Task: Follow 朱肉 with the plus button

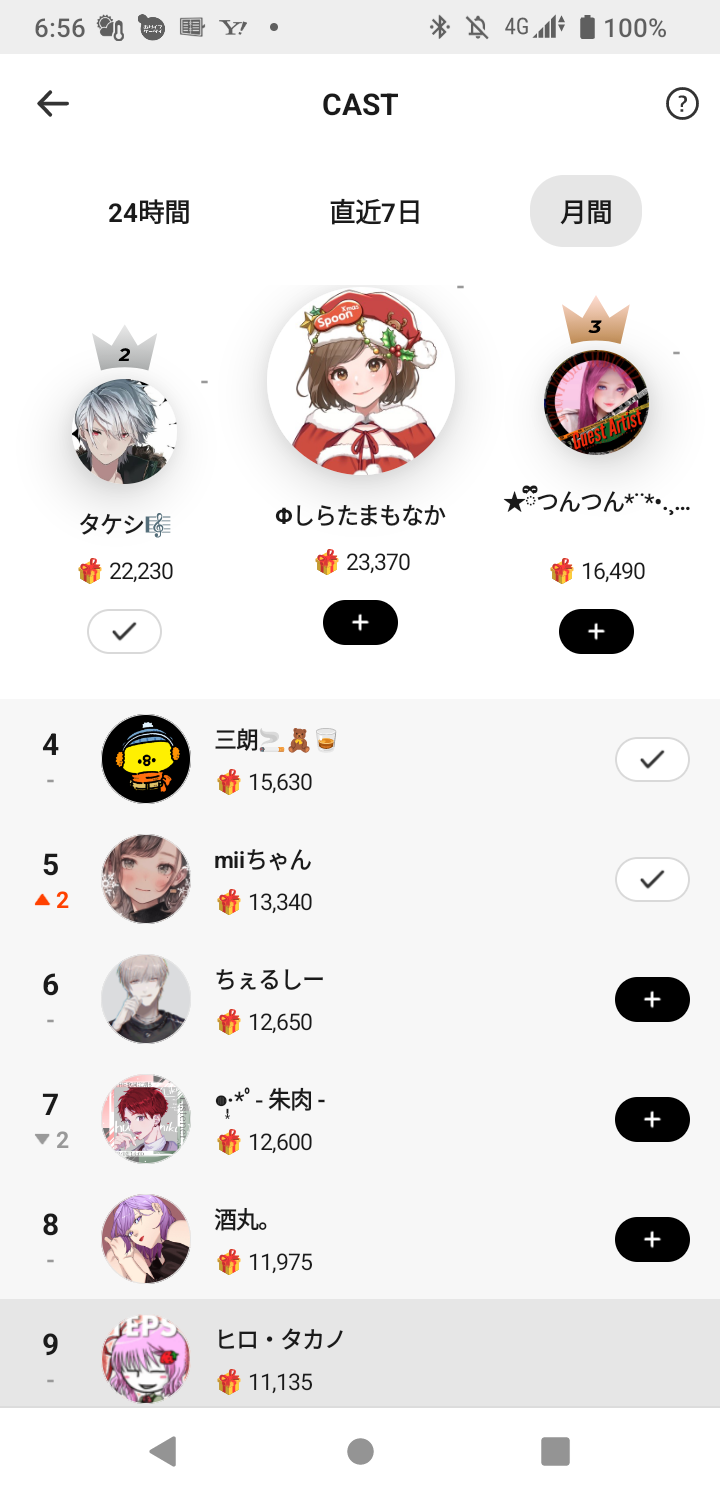Action: coord(652,1120)
